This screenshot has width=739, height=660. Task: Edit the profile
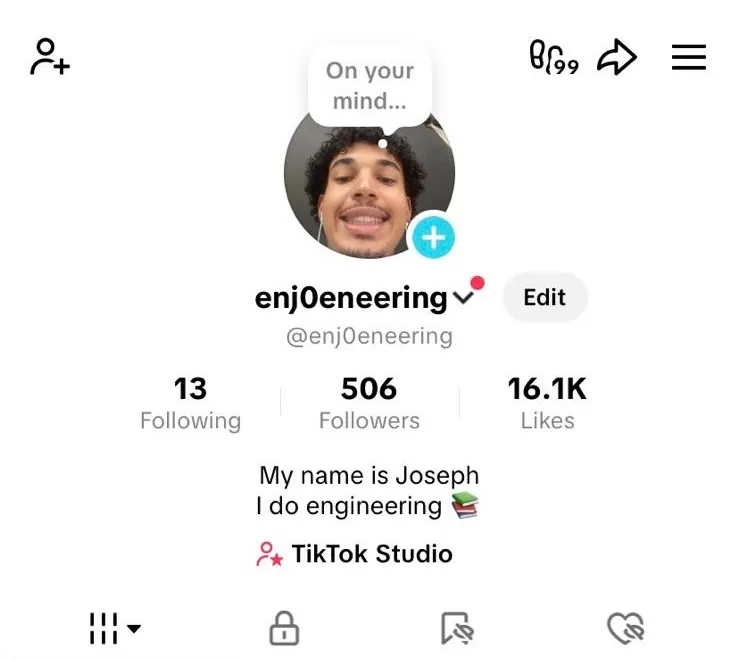[x=544, y=297]
